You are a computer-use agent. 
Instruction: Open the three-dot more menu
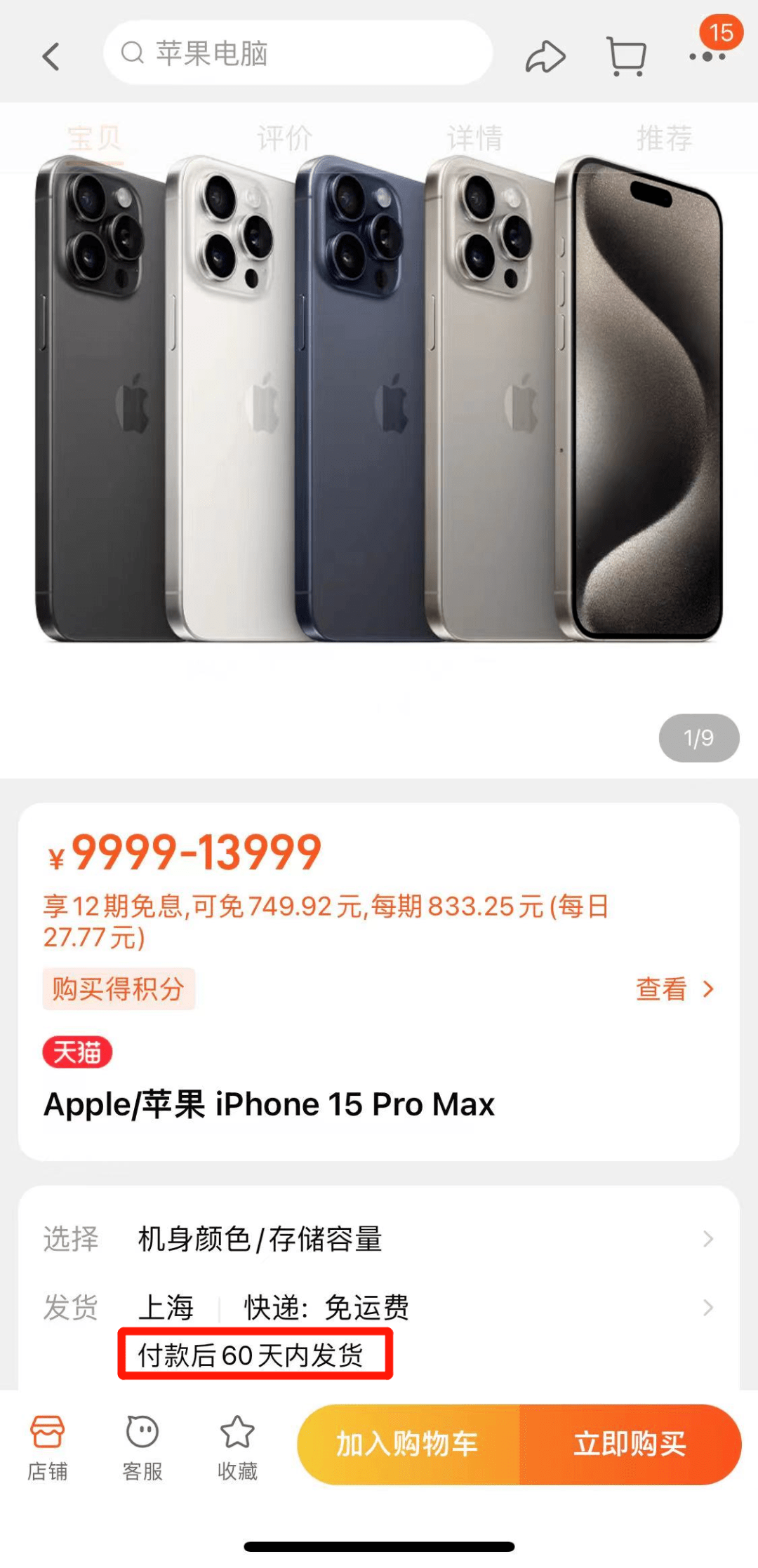point(707,56)
